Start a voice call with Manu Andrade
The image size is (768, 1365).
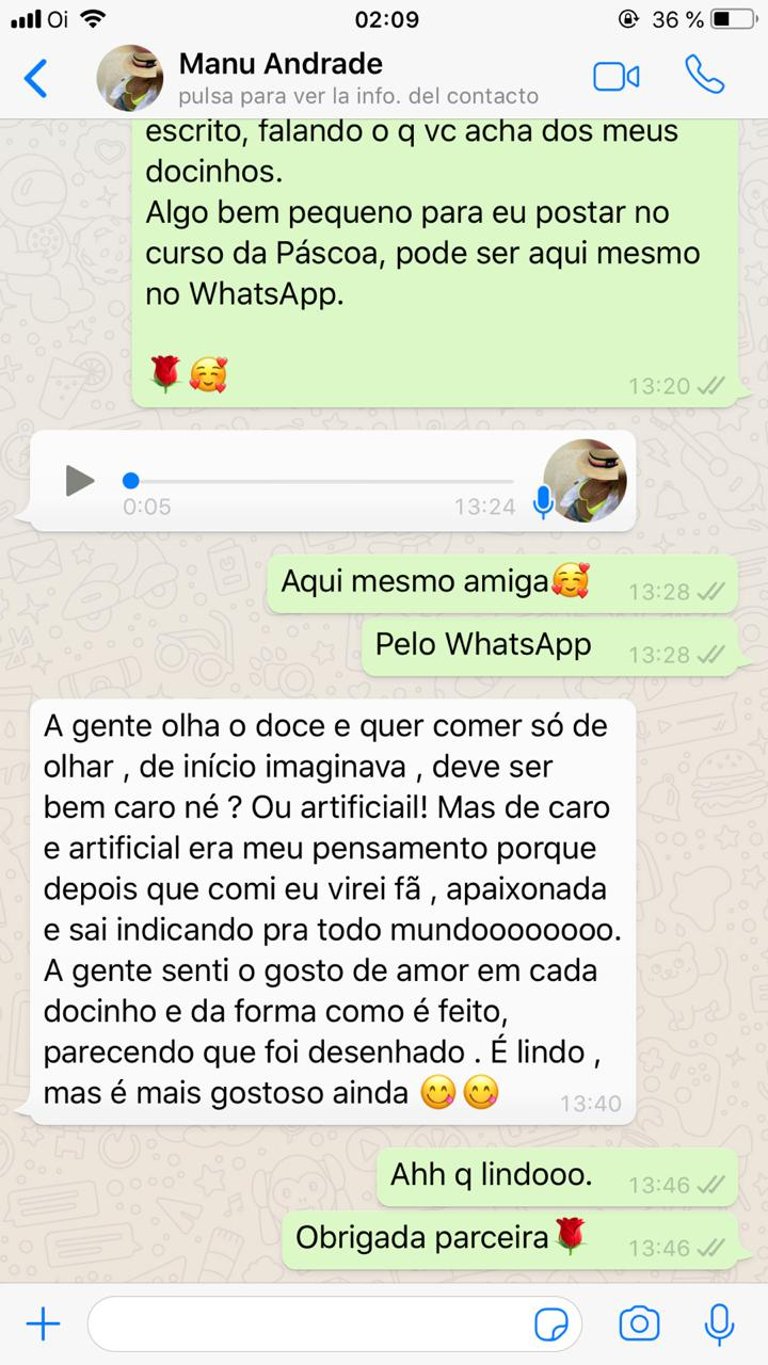click(704, 75)
